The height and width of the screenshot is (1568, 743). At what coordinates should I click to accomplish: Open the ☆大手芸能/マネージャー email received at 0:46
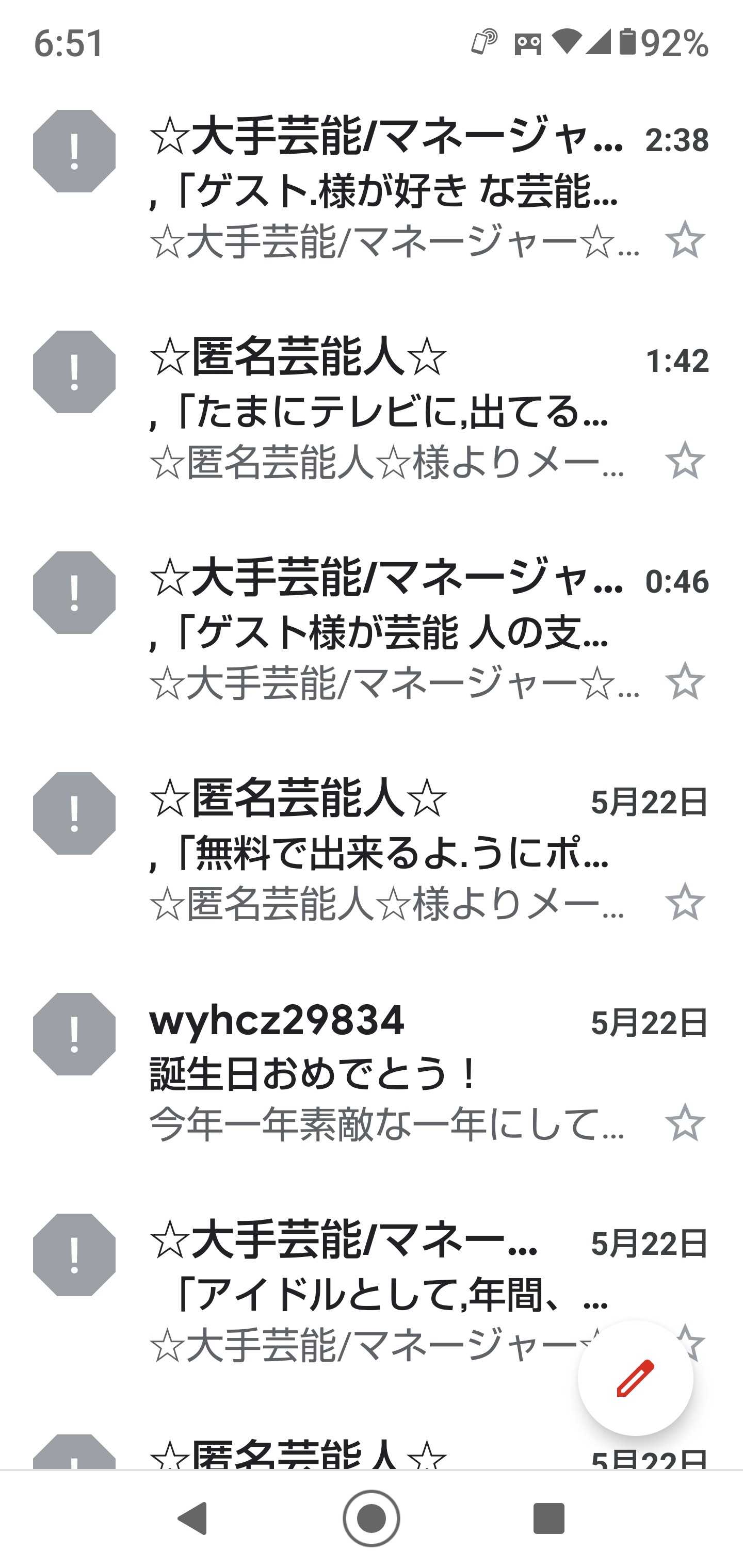pos(365,627)
